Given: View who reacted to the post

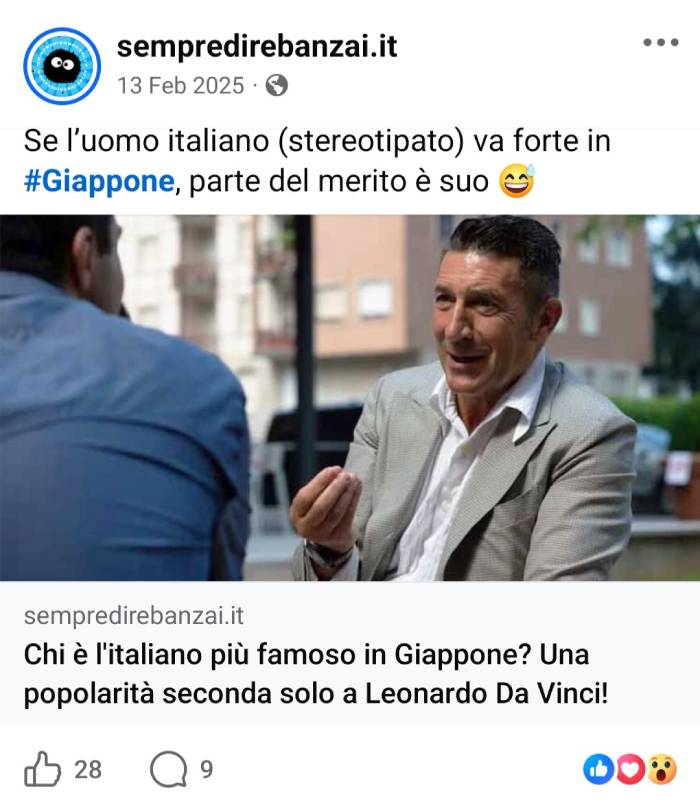Looking at the screenshot, I should click(x=630, y=769).
